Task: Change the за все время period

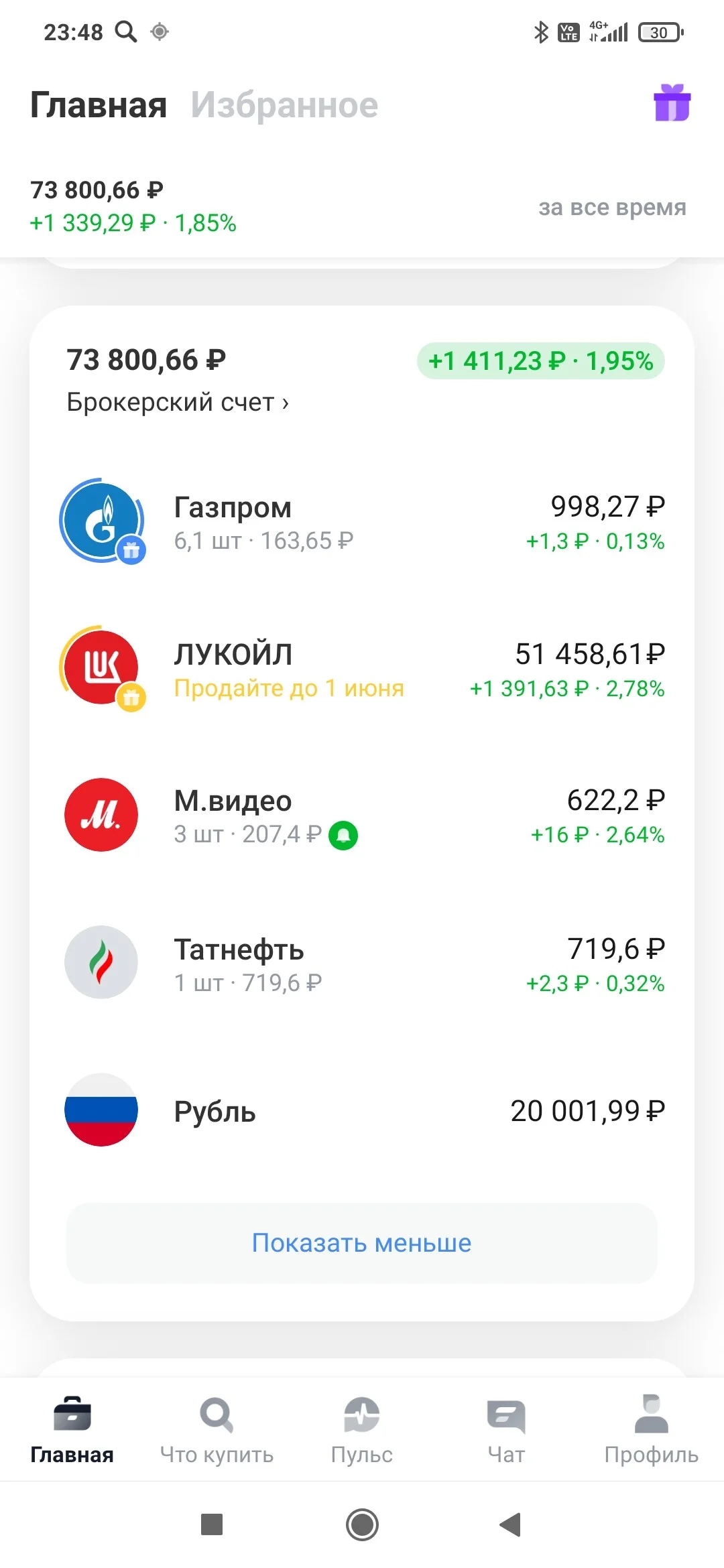Action: pos(612,207)
